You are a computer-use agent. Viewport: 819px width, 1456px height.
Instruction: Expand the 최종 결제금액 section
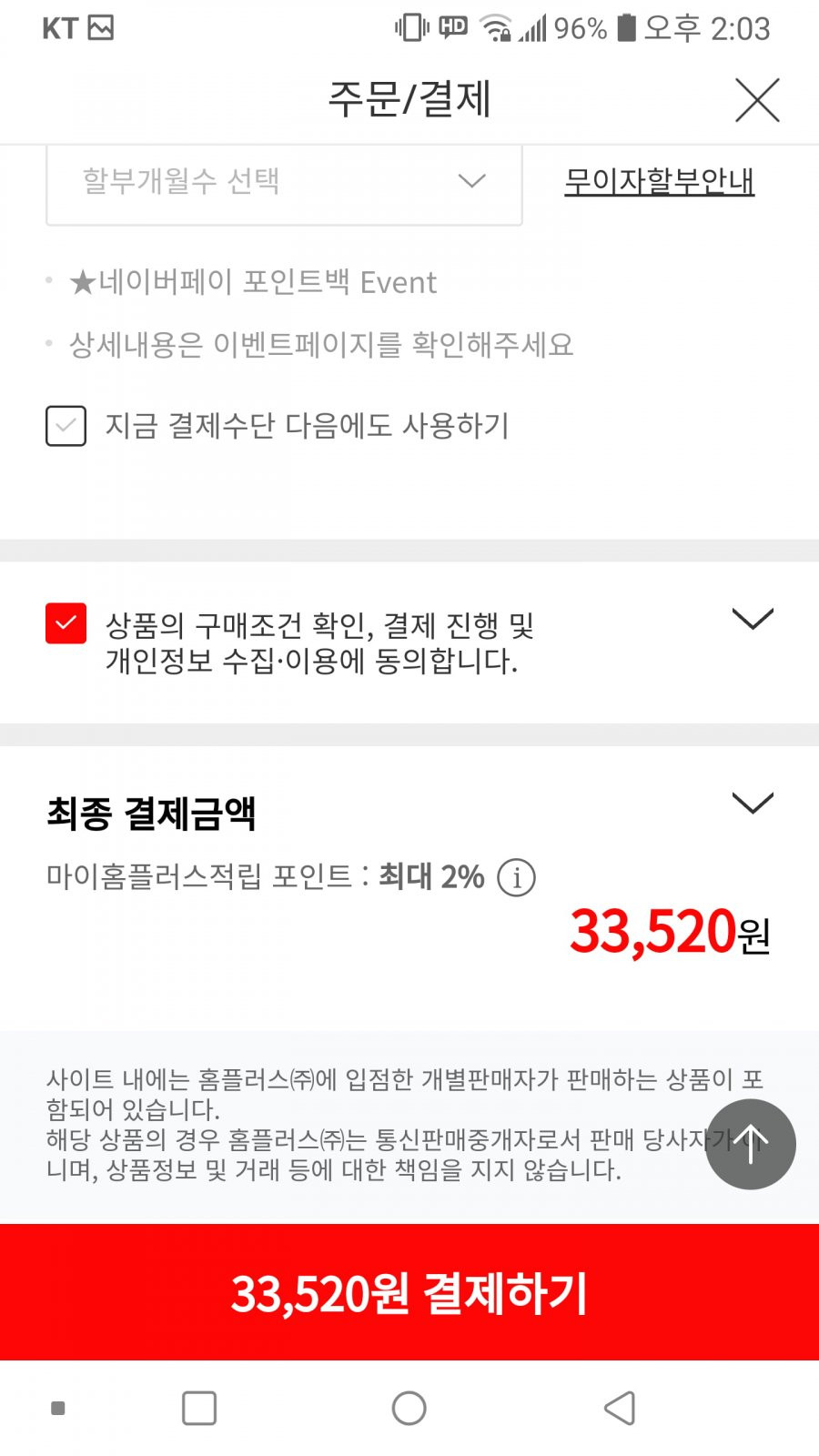[753, 803]
